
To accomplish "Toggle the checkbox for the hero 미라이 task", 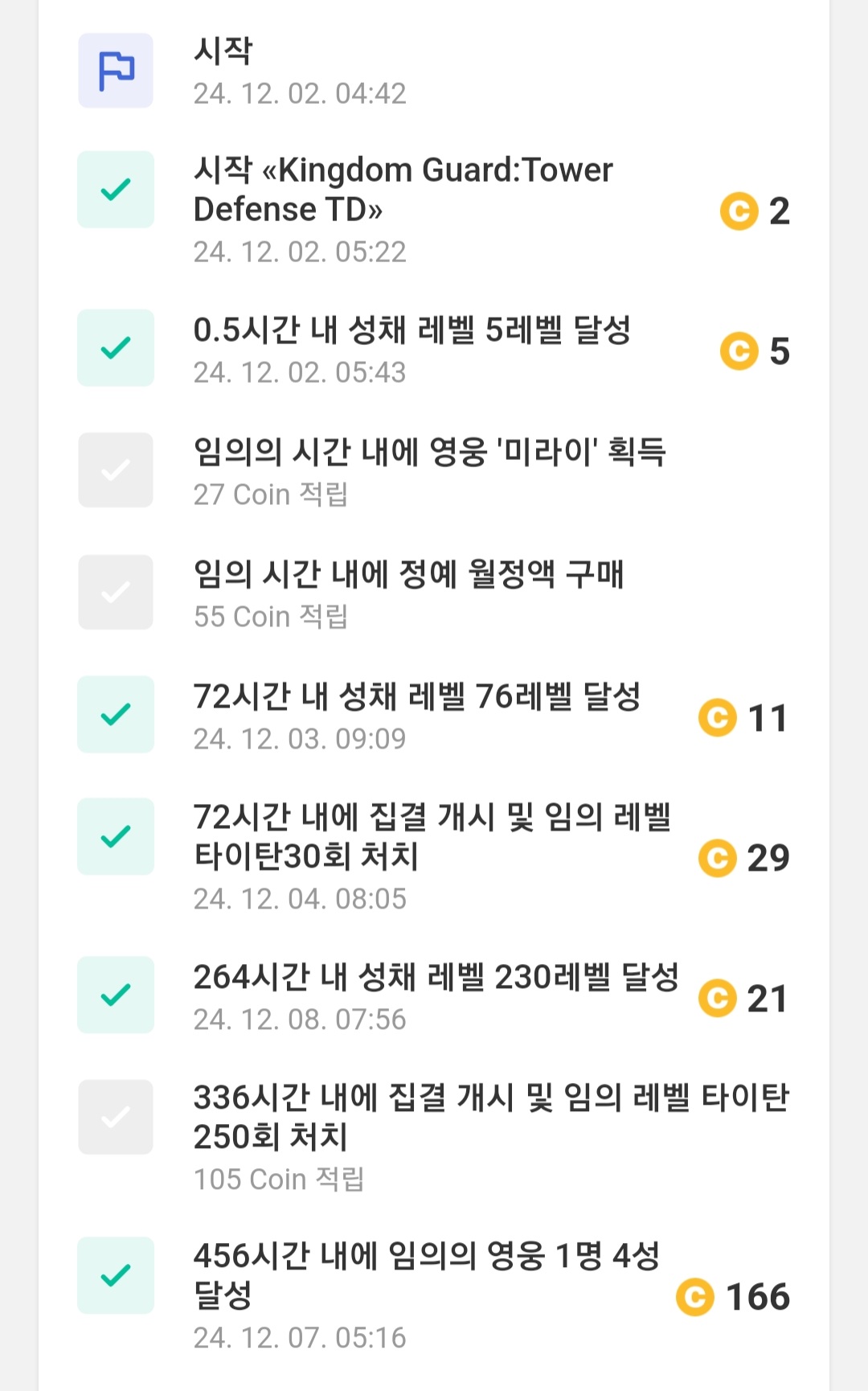I will [x=115, y=470].
